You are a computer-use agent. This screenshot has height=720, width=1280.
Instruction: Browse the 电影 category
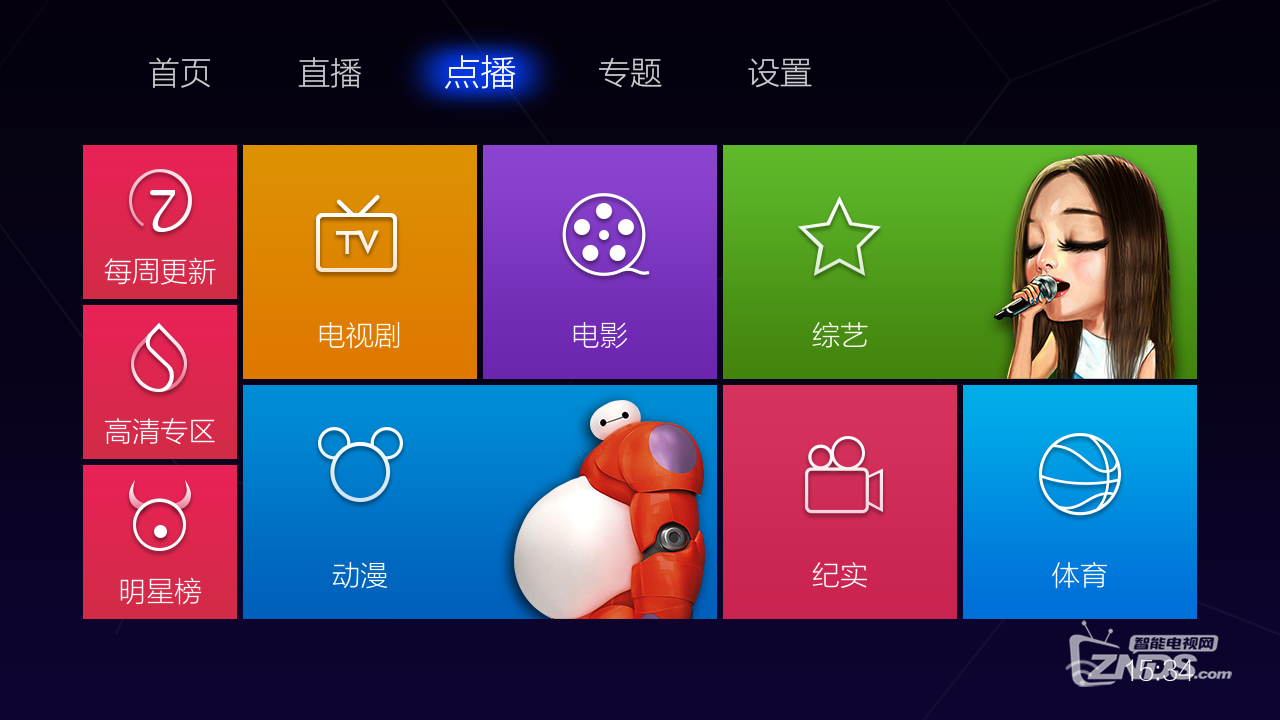600,262
